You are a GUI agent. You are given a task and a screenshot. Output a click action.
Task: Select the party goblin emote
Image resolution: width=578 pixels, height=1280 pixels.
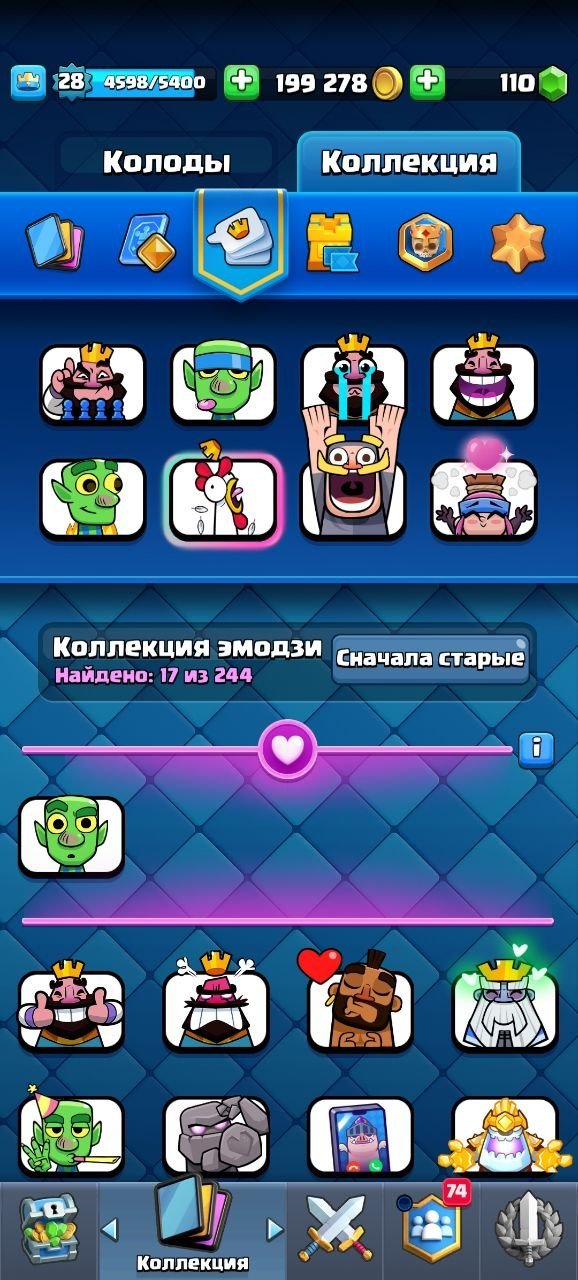71,1135
